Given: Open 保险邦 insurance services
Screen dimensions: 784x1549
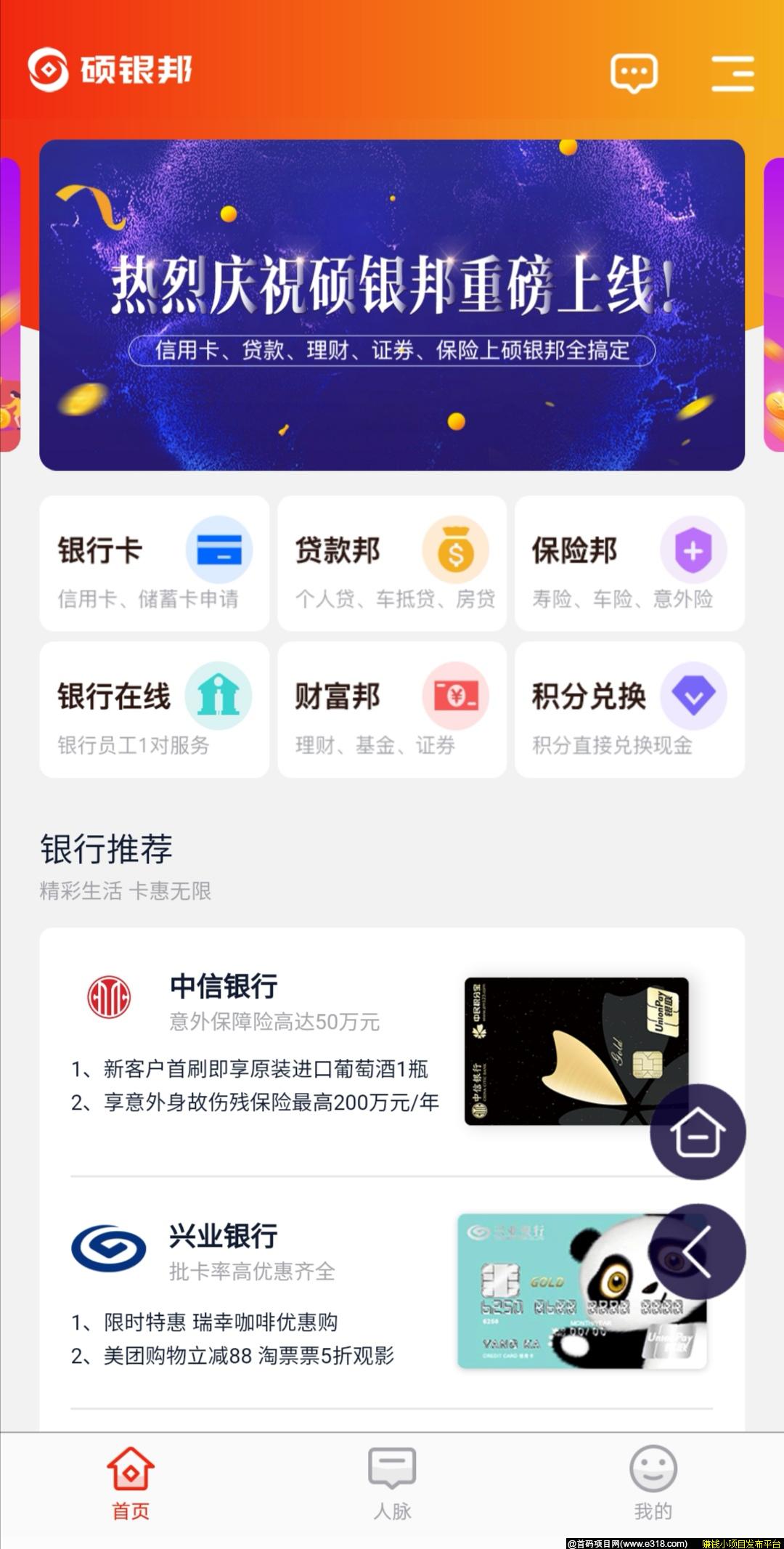Looking at the screenshot, I should coord(629,564).
